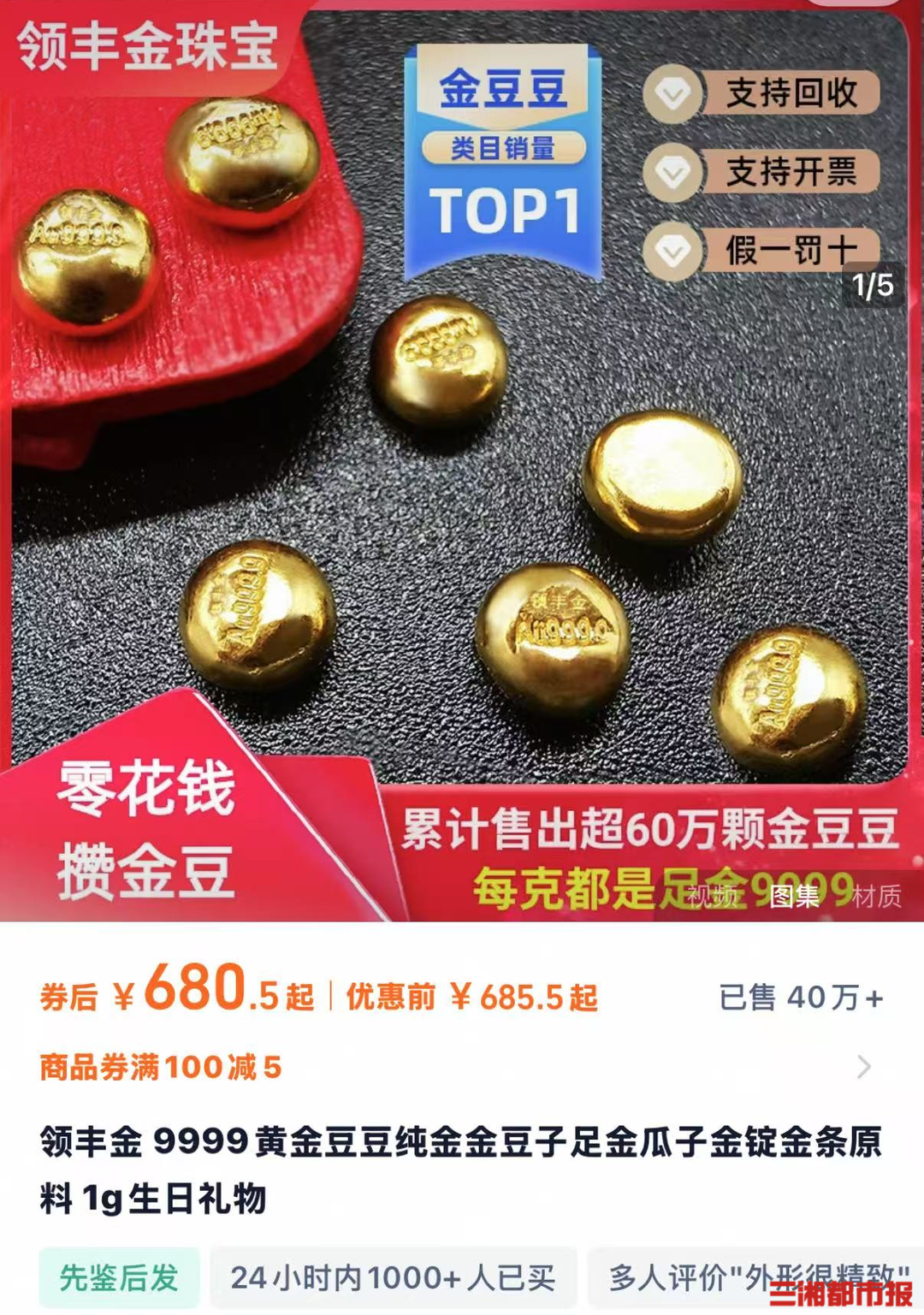Tap the 24小时内1000+人已买 tag
924x1315 pixels.
[393, 1277]
